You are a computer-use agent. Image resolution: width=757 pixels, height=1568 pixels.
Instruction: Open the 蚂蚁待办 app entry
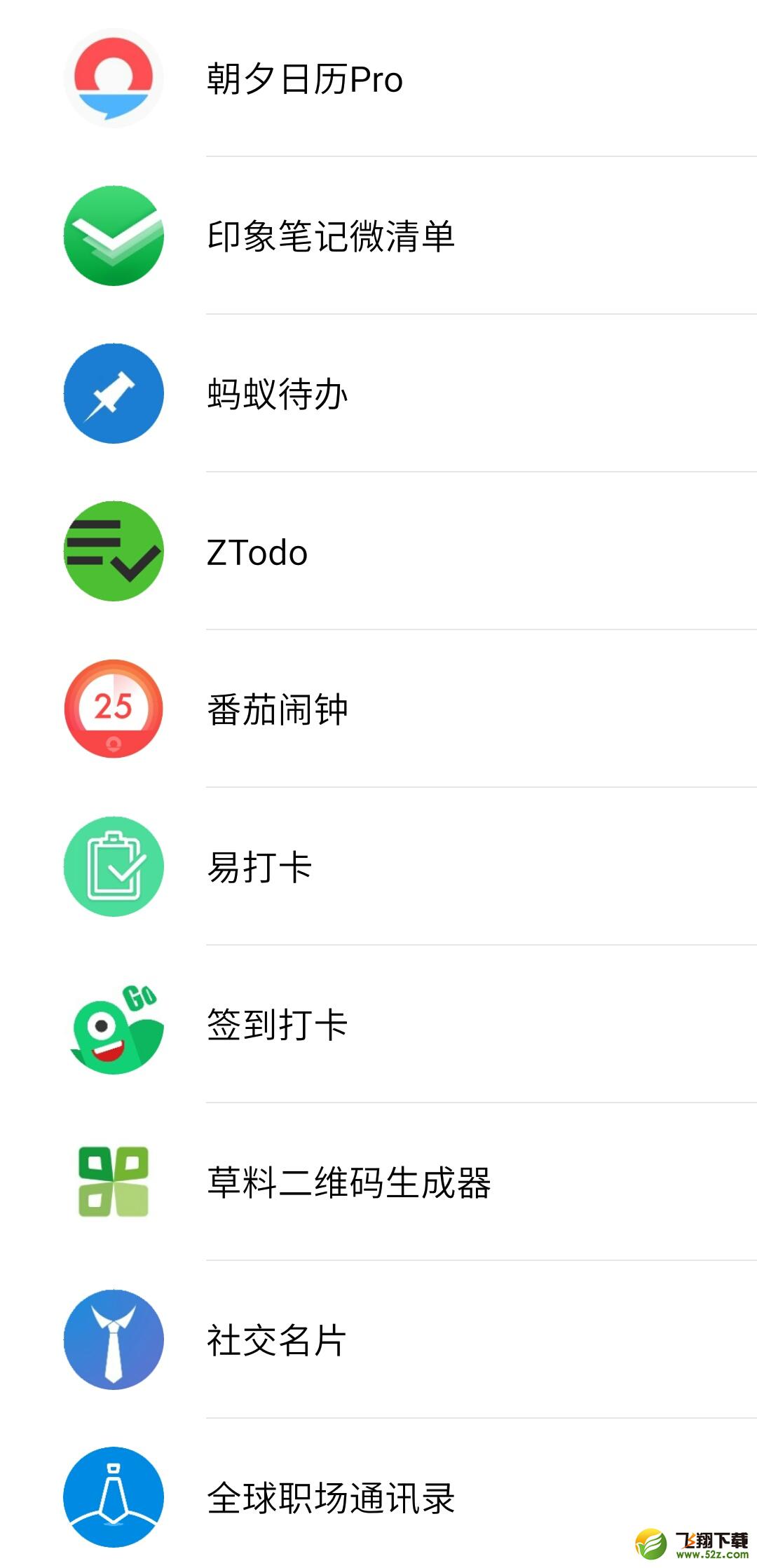click(378, 393)
